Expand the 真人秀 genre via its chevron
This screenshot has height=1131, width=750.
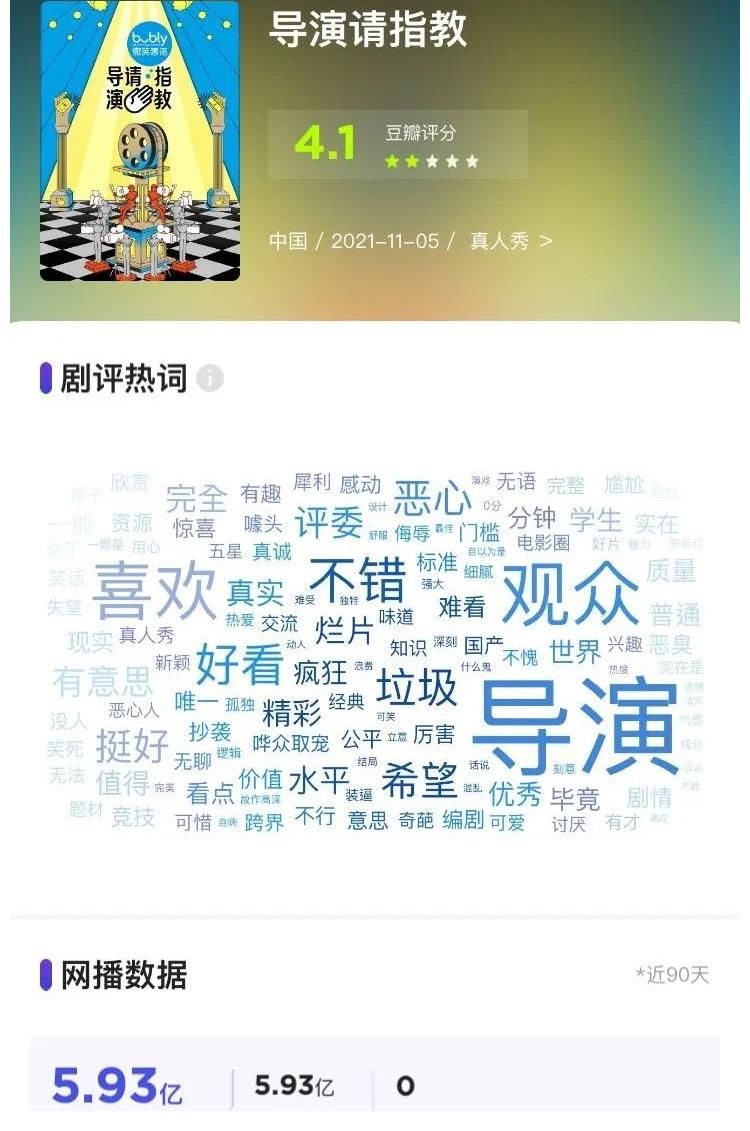coord(548,240)
